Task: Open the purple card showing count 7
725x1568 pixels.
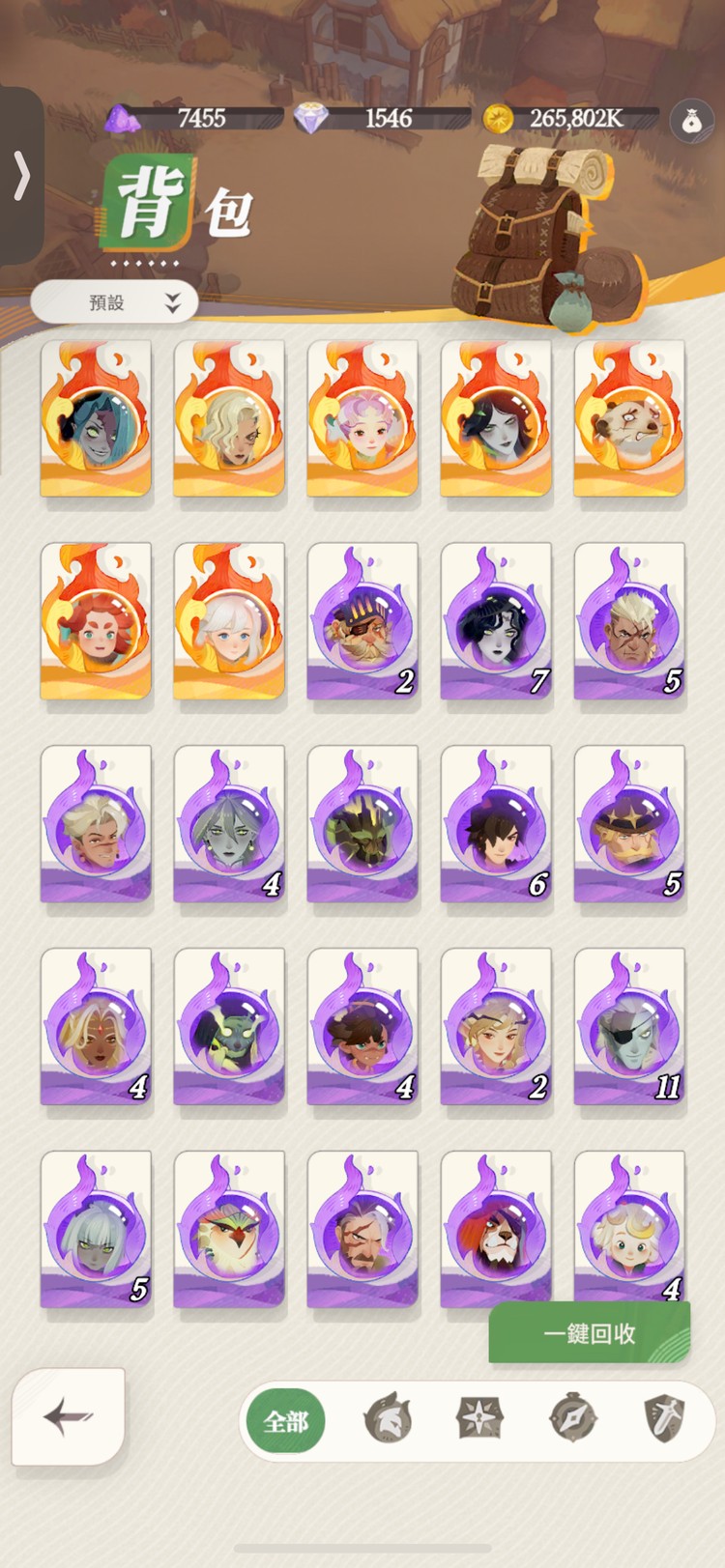Action: [x=496, y=621]
